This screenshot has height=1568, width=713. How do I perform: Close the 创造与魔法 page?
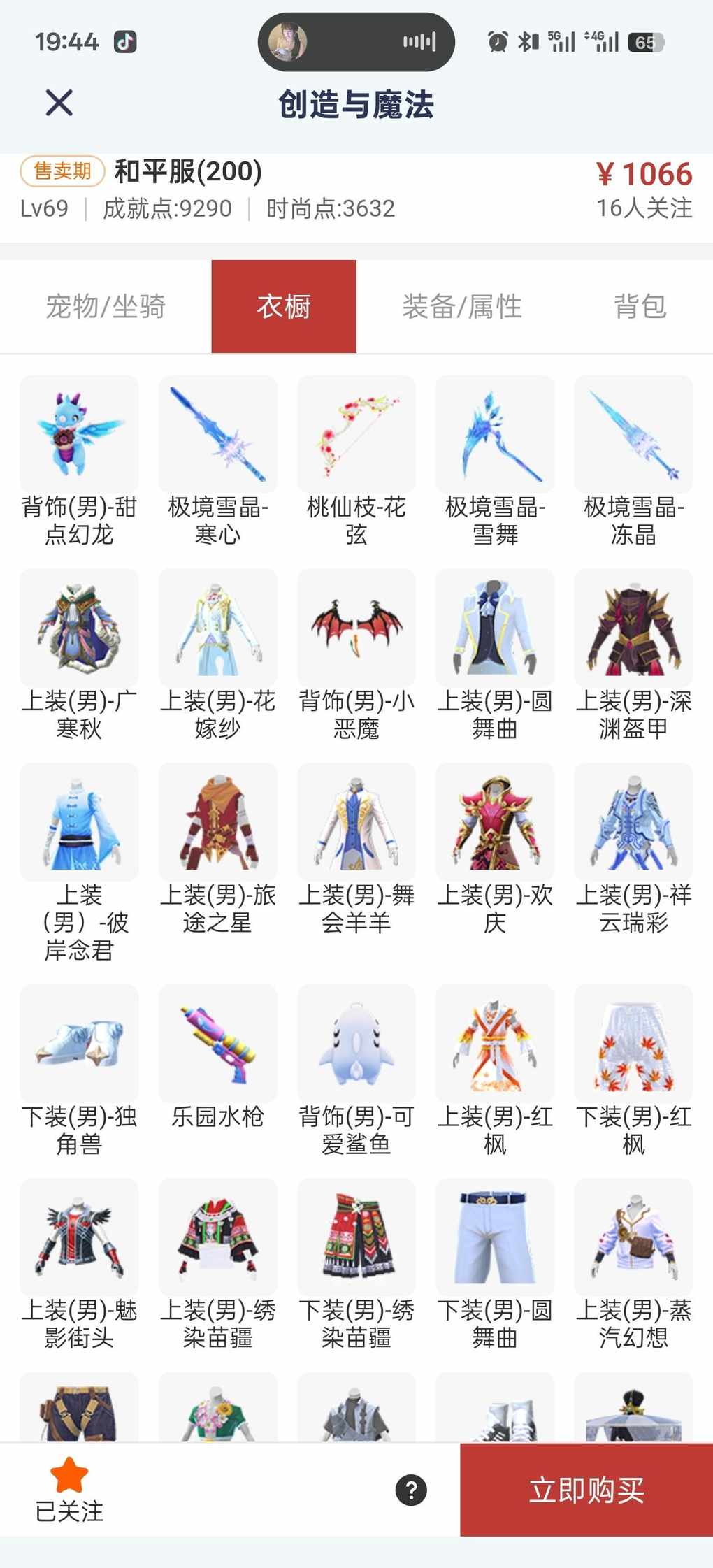(x=59, y=103)
